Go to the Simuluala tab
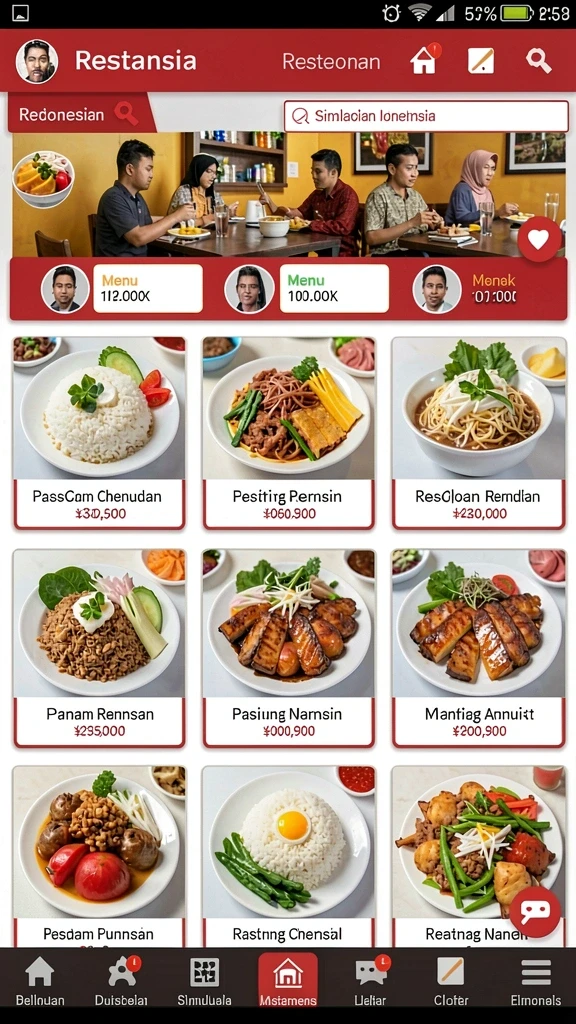 [204, 982]
